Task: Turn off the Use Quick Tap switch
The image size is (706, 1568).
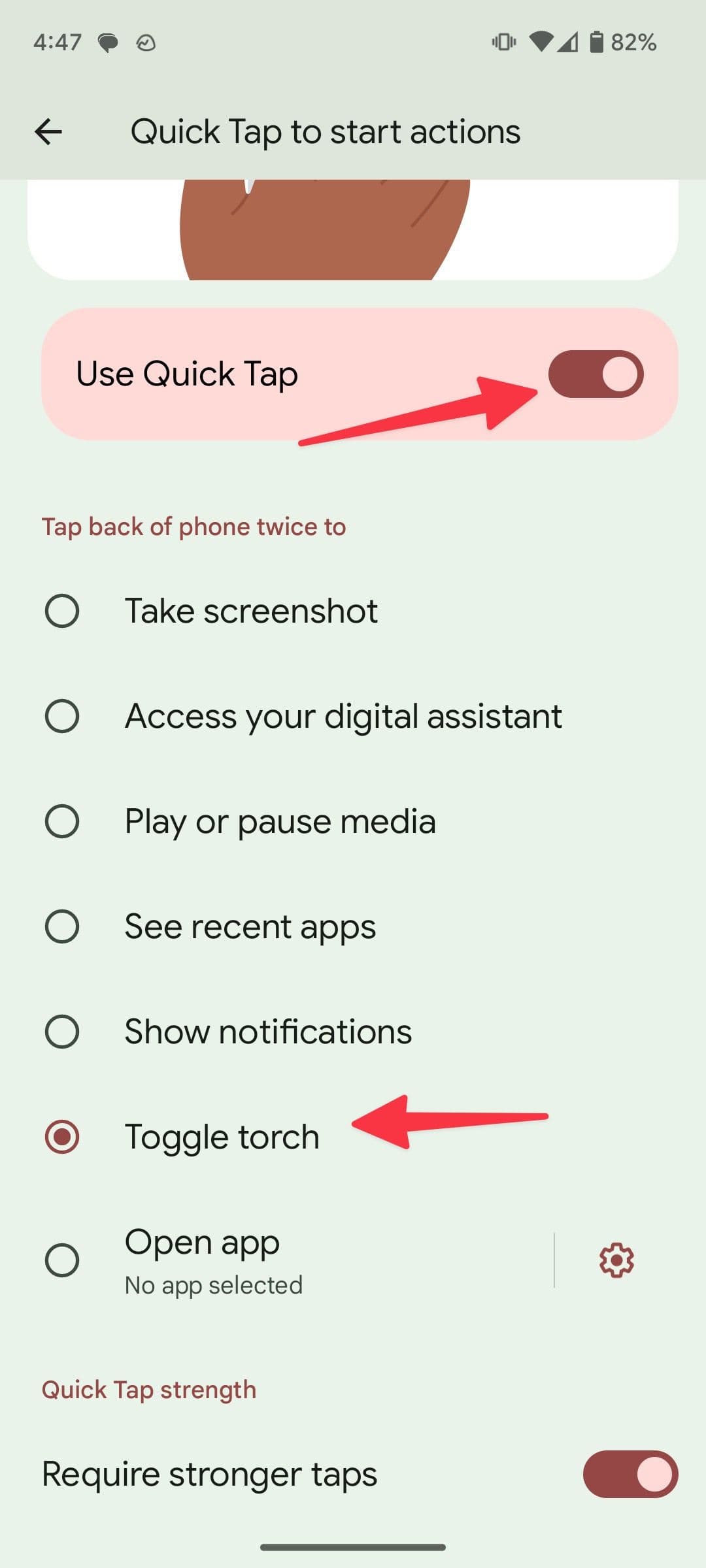Action: (596, 374)
